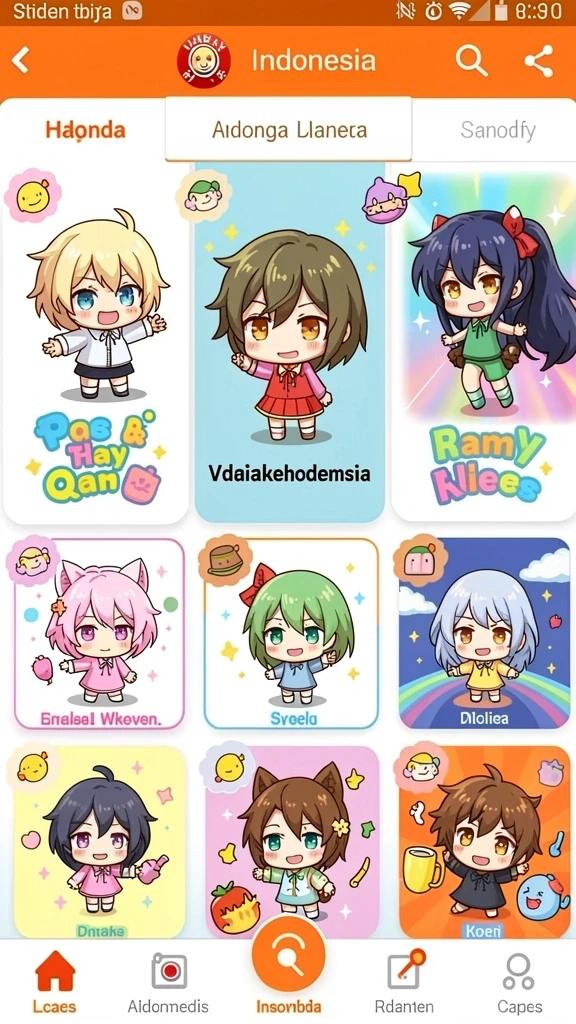Open the Rdanten bottom tab
The width and height of the screenshot is (576, 1024).
(404, 981)
